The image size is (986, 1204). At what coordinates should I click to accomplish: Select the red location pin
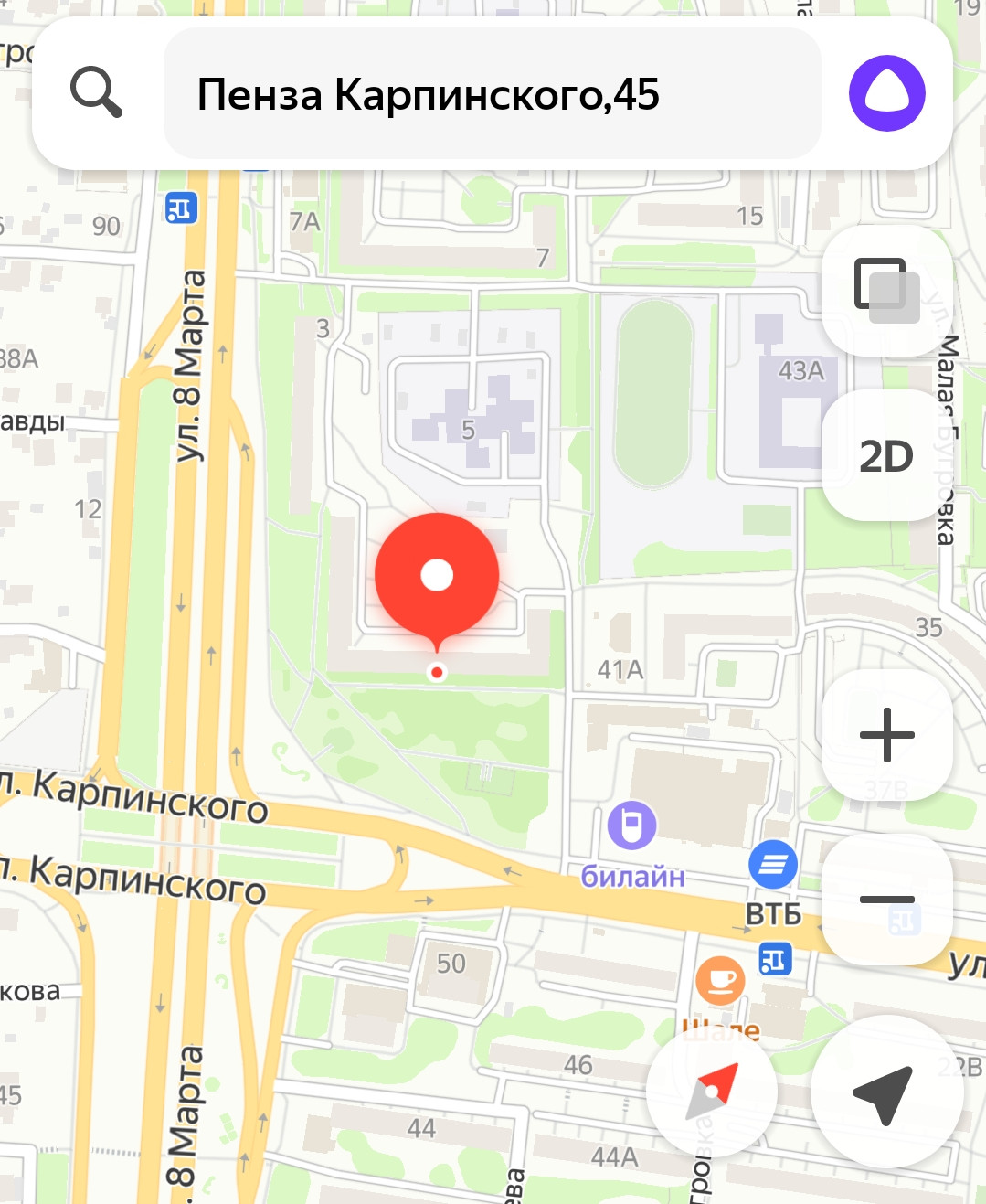click(x=437, y=577)
